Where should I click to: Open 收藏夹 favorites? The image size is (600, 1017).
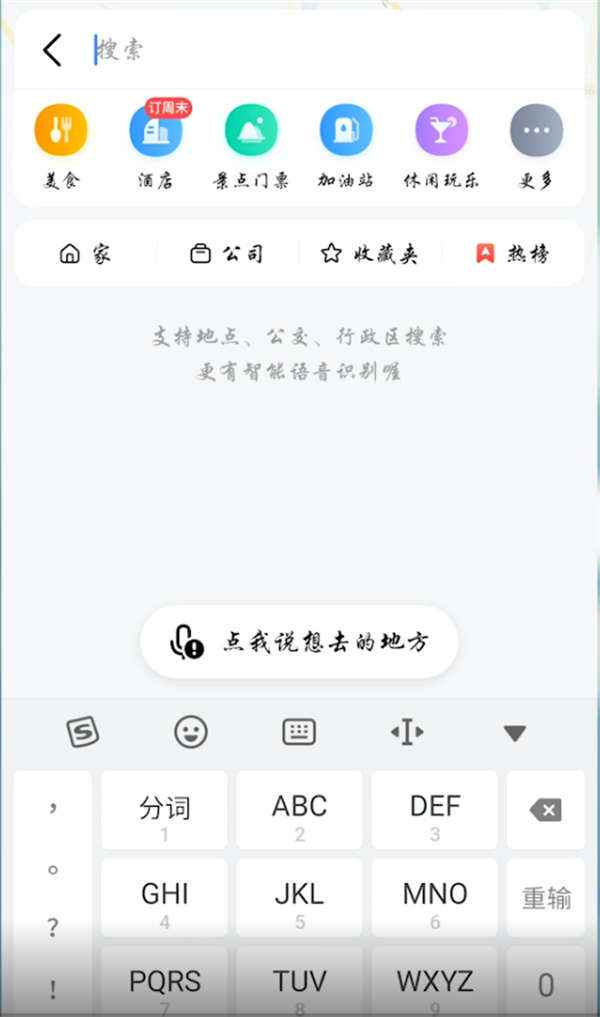point(369,254)
